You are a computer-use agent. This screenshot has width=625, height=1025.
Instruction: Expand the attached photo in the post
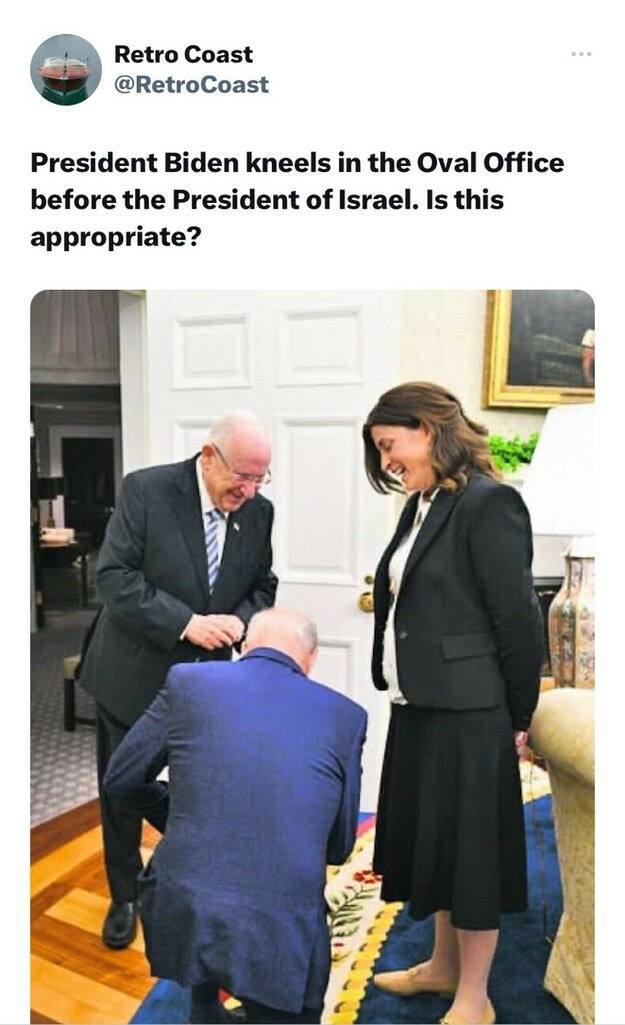coord(312,656)
